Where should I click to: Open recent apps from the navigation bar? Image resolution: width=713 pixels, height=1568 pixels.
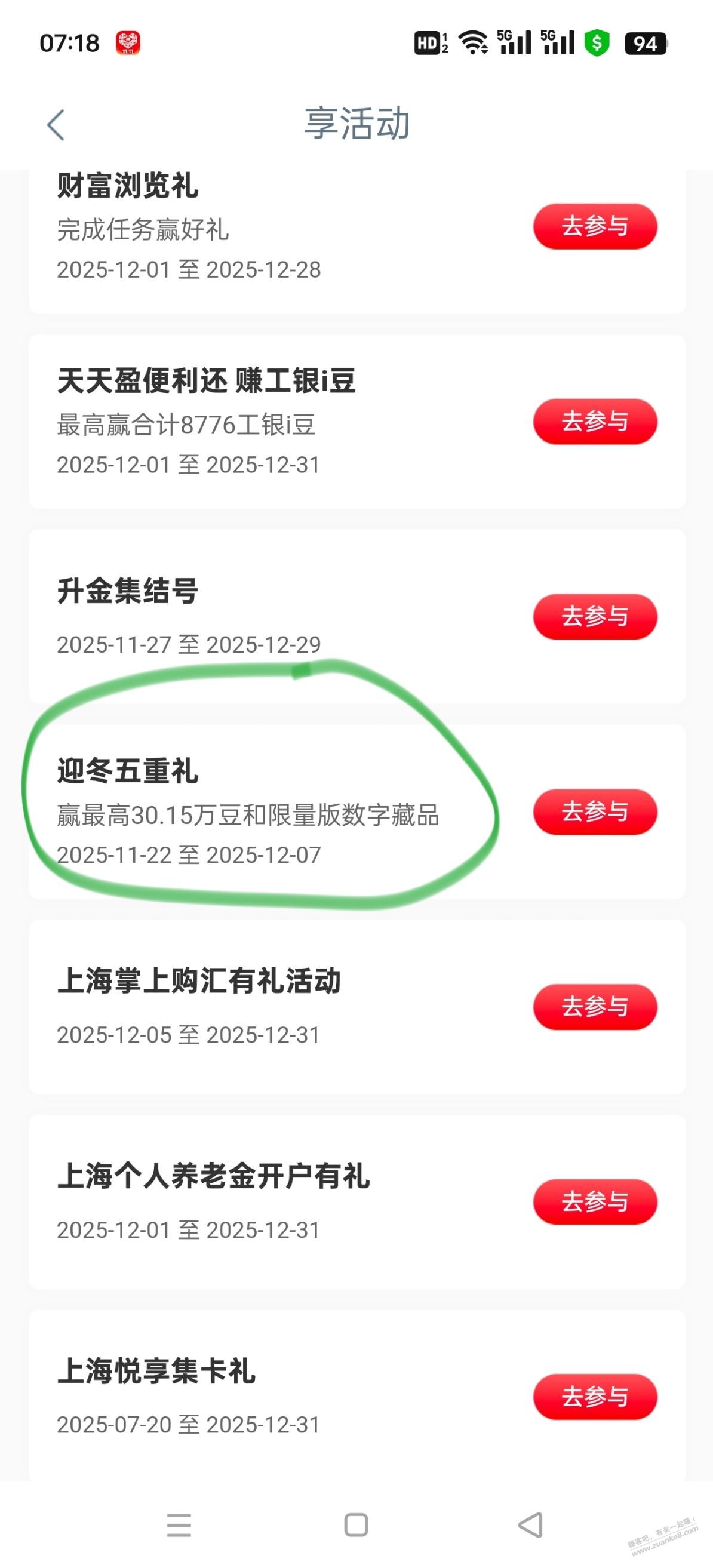click(179, 1525)
